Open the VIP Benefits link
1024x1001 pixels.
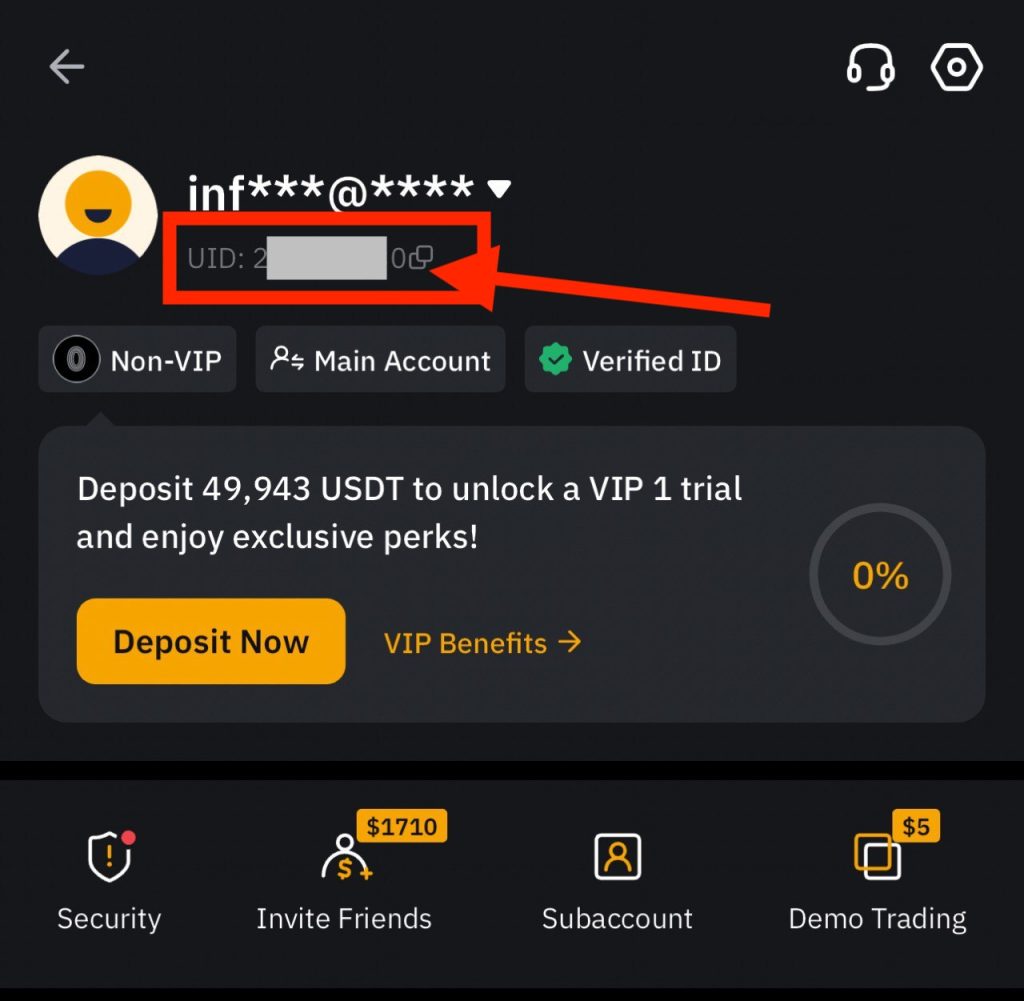click(482, 643)
